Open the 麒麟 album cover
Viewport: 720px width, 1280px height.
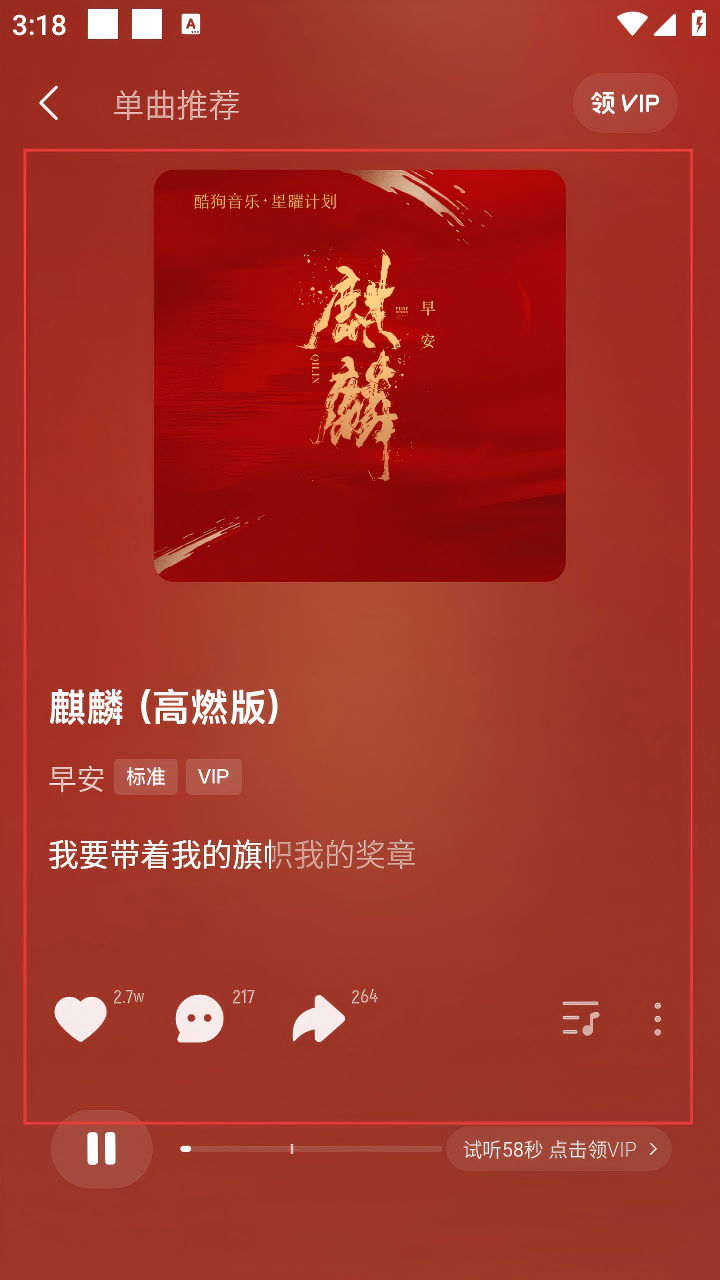pyautogui.click(x=360, y=376)
